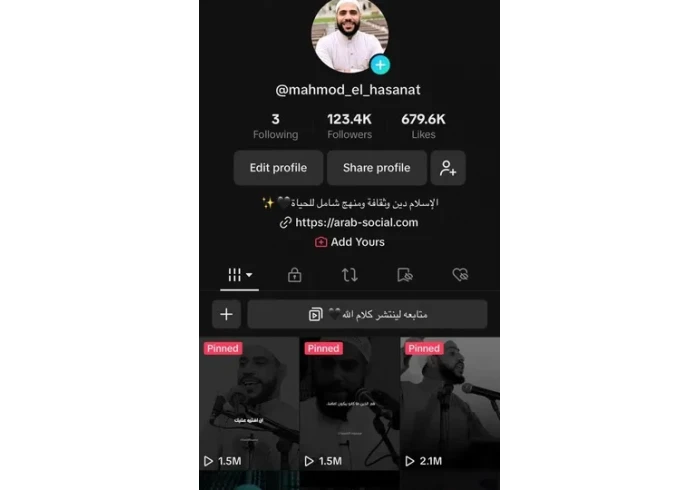
Task: Open the first pinned video with 1.5M views
Action: pyautogui.click(x=248, y=405)
